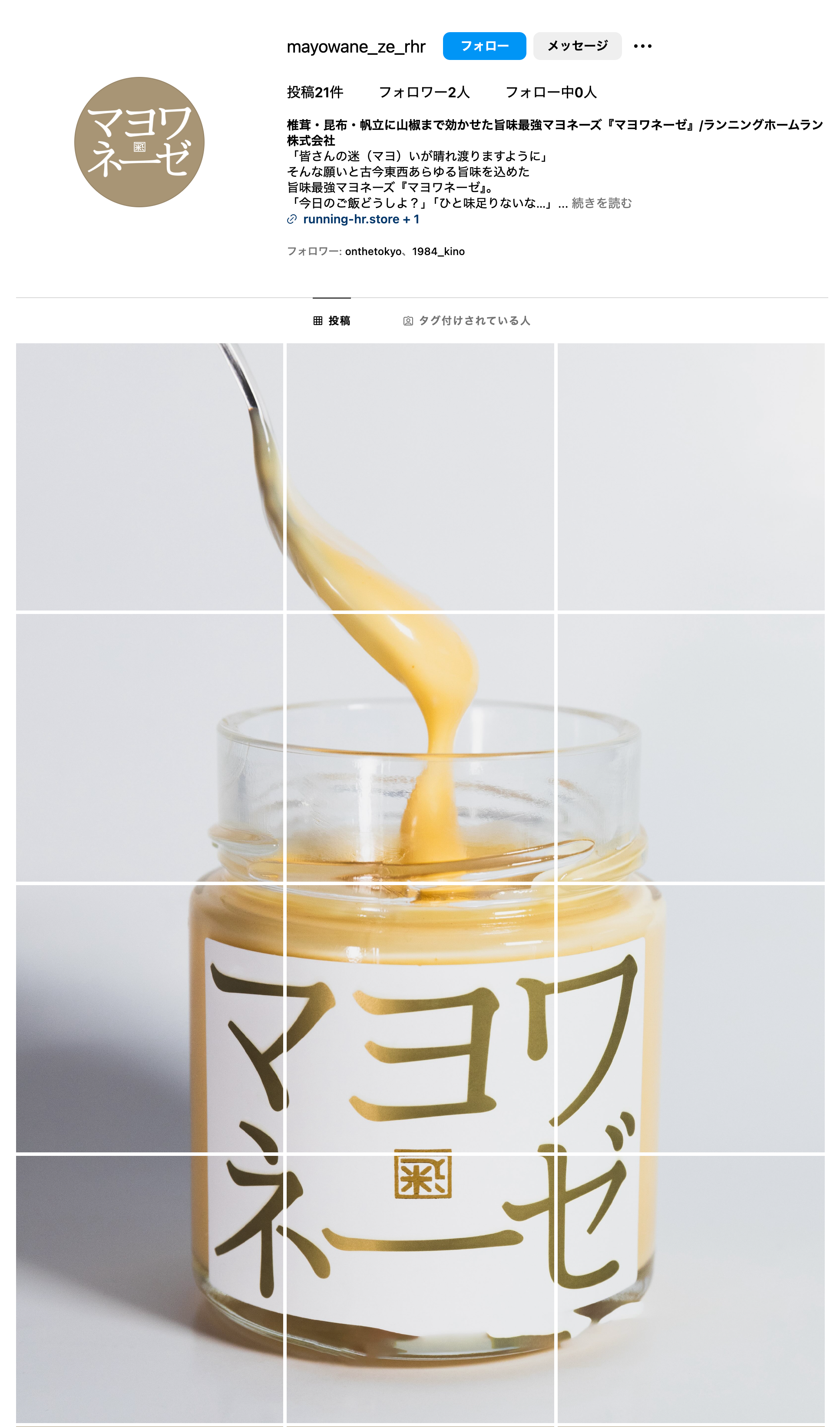Tap the メッセージ button

click(577, 46)
